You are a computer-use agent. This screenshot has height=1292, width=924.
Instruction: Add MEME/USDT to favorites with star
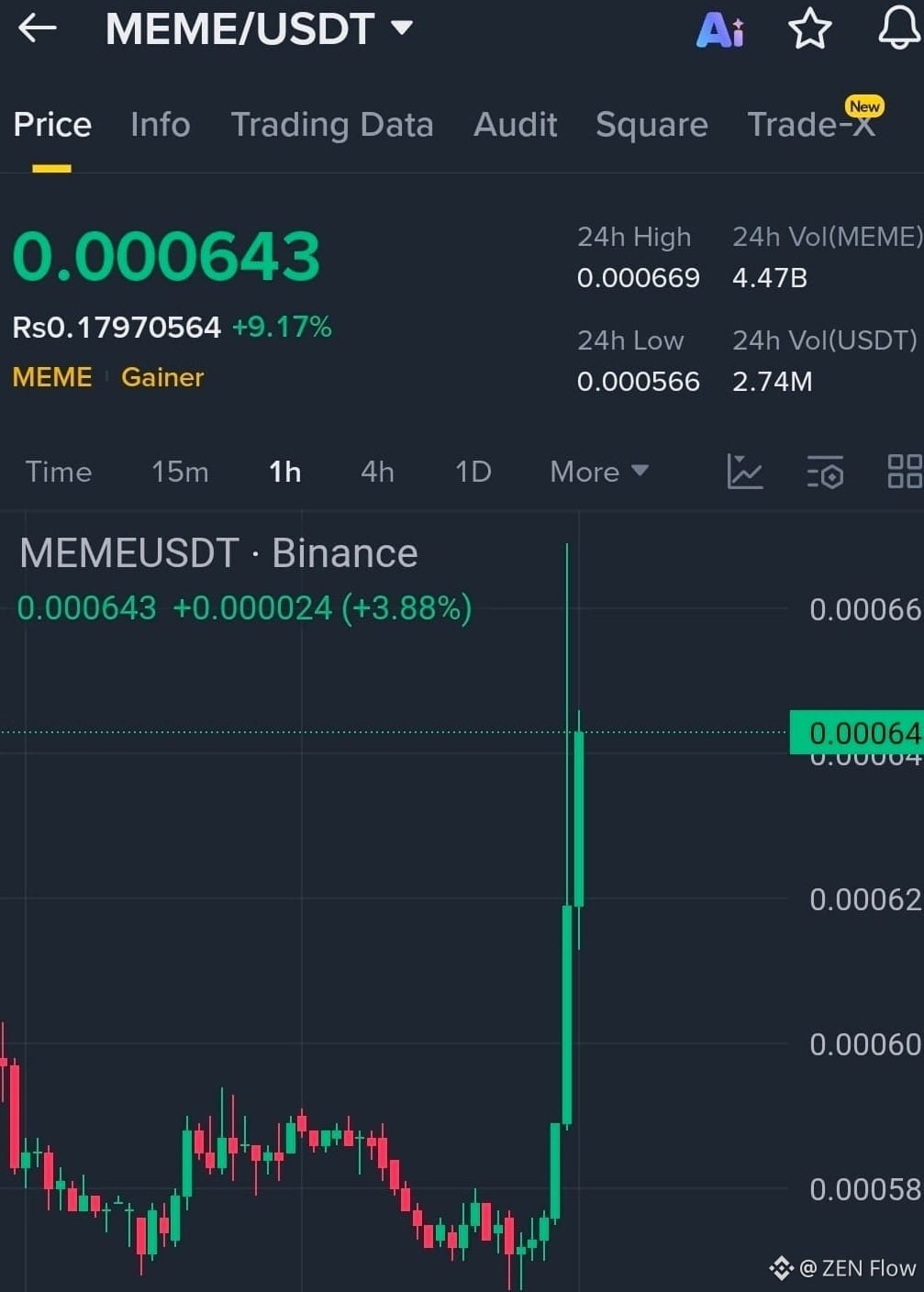(809, 28)
